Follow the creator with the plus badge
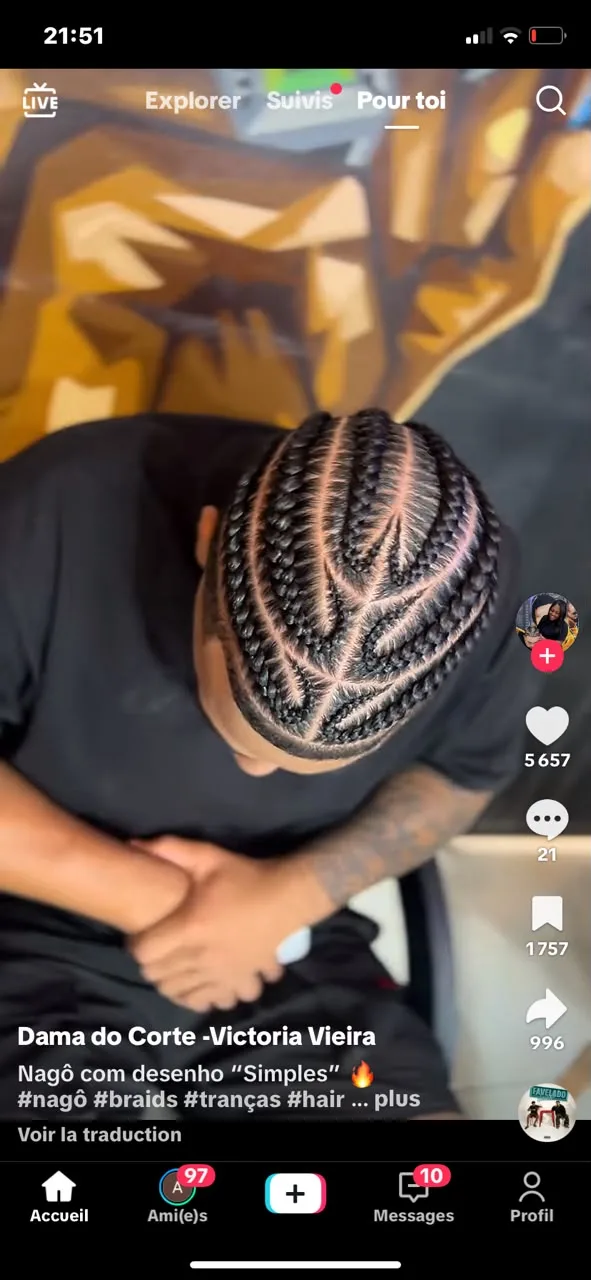 click(546, 657)
